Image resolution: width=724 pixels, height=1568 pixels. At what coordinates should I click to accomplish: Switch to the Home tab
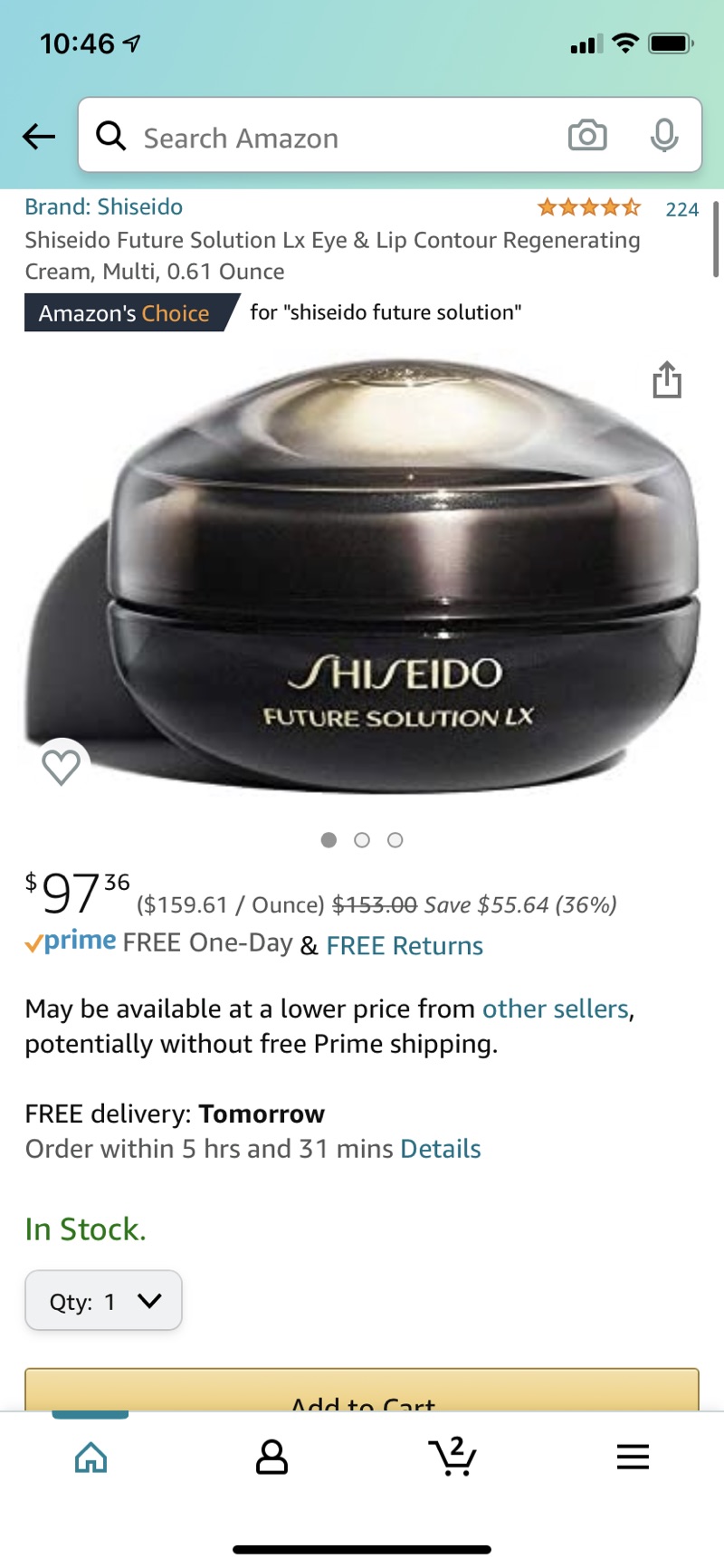click(90, 1457)
